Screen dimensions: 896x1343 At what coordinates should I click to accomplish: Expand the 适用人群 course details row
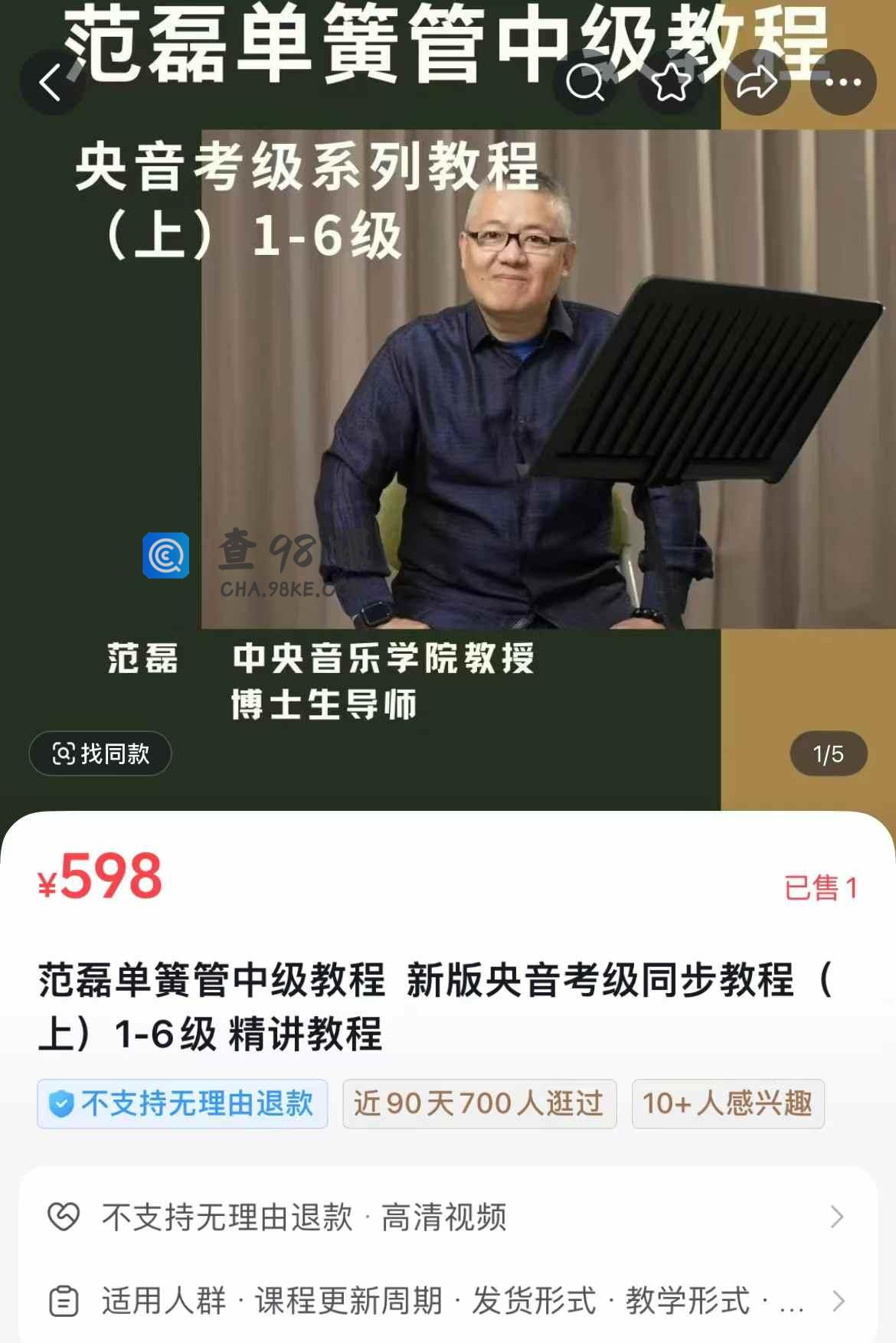tap(447, 1301)
